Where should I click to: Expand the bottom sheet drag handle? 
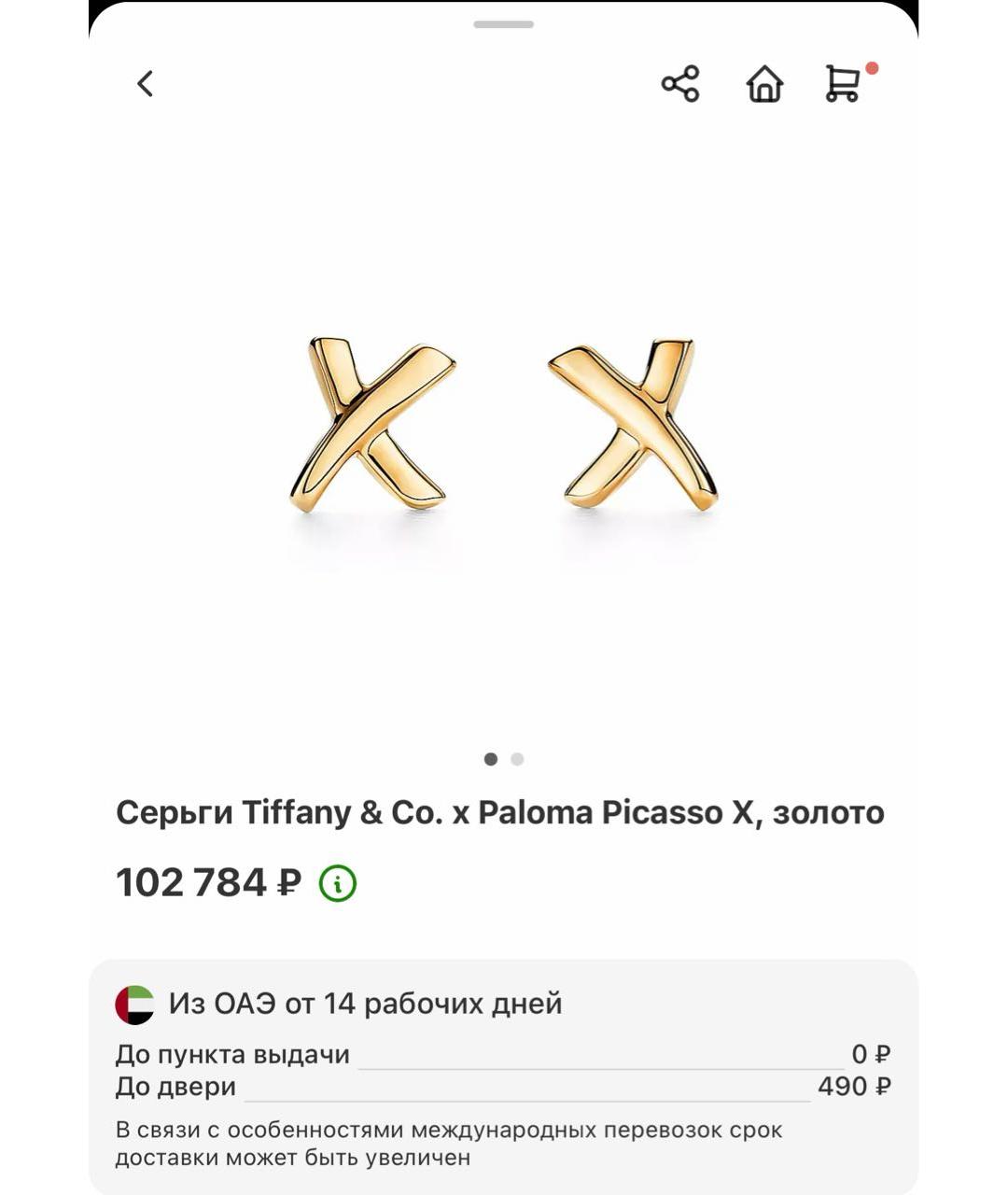pyautogui.click(x=502, y=26)
